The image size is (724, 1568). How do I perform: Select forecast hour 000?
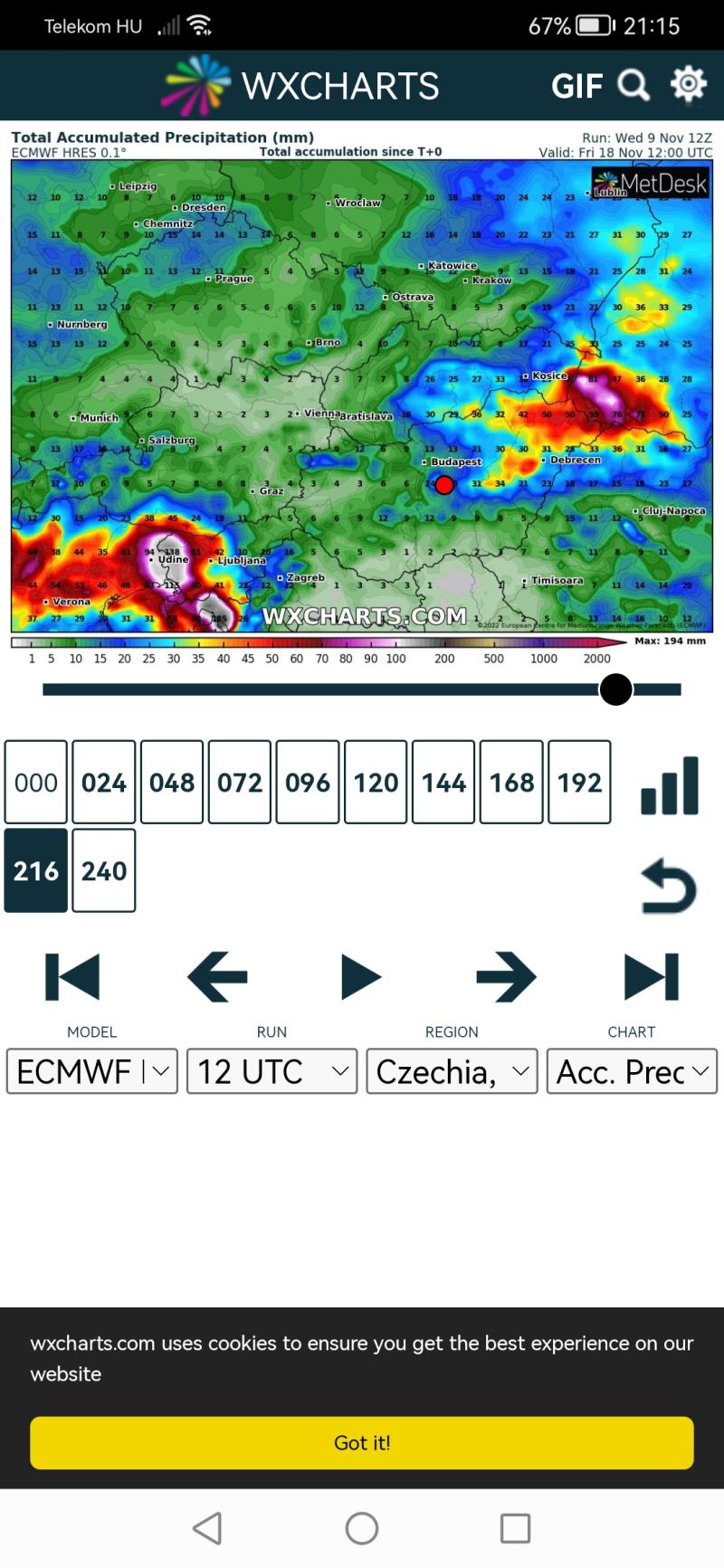click(36, 782)
